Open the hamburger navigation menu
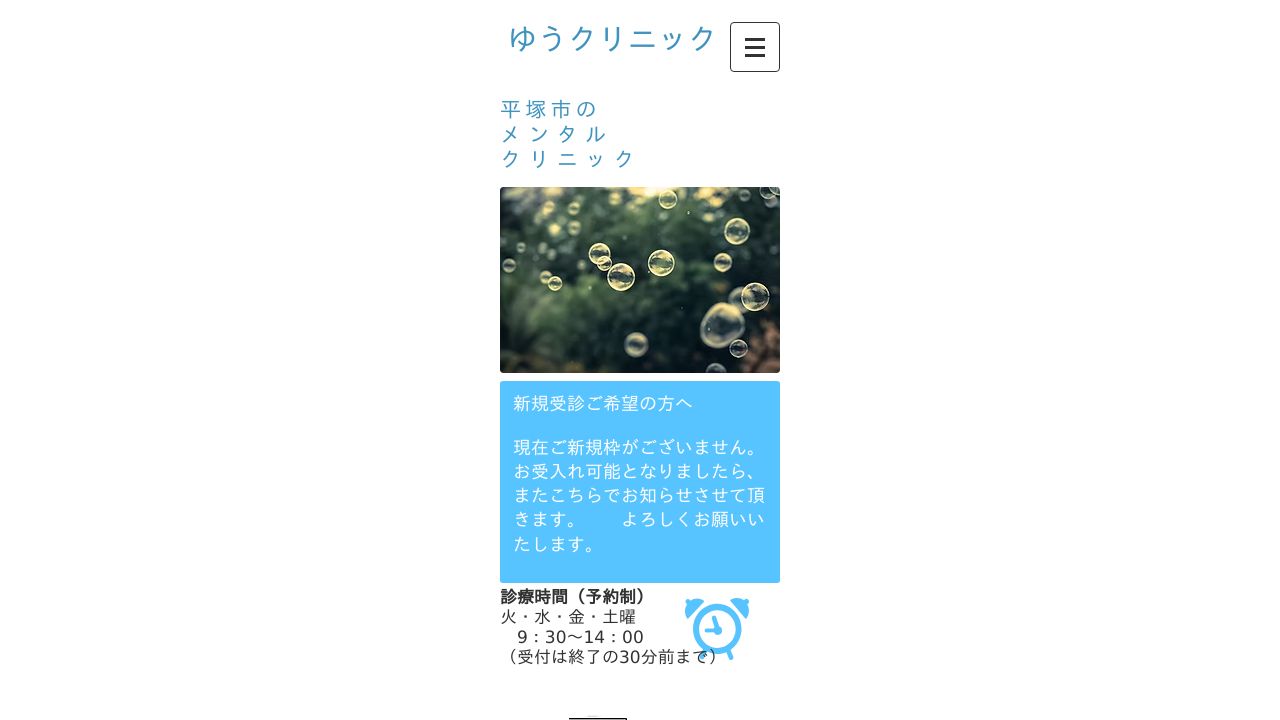 pos(754,47)
